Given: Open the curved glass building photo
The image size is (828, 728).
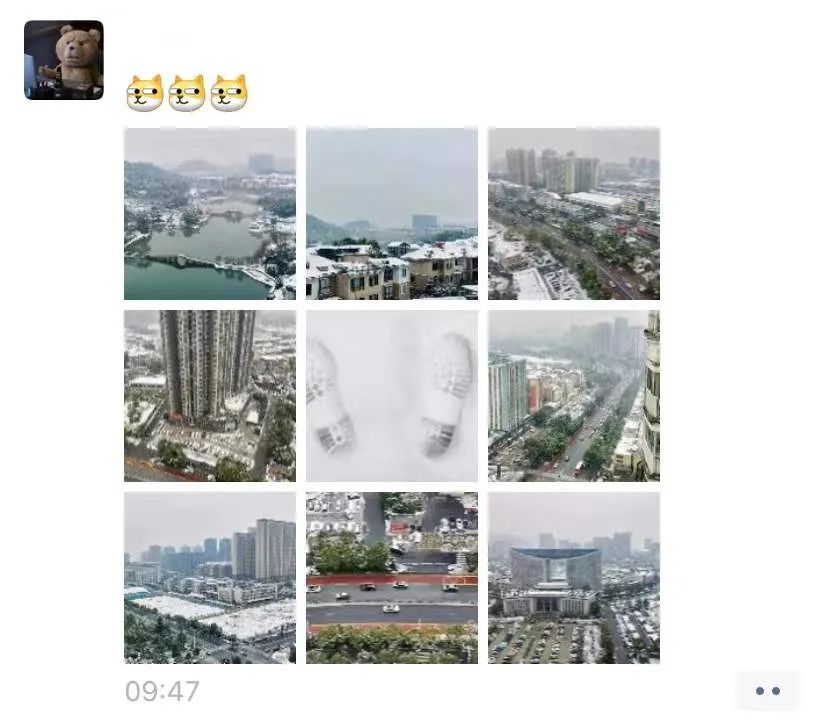Looking at the screenshot, I should pyautogui.click(x=574, y=578).
